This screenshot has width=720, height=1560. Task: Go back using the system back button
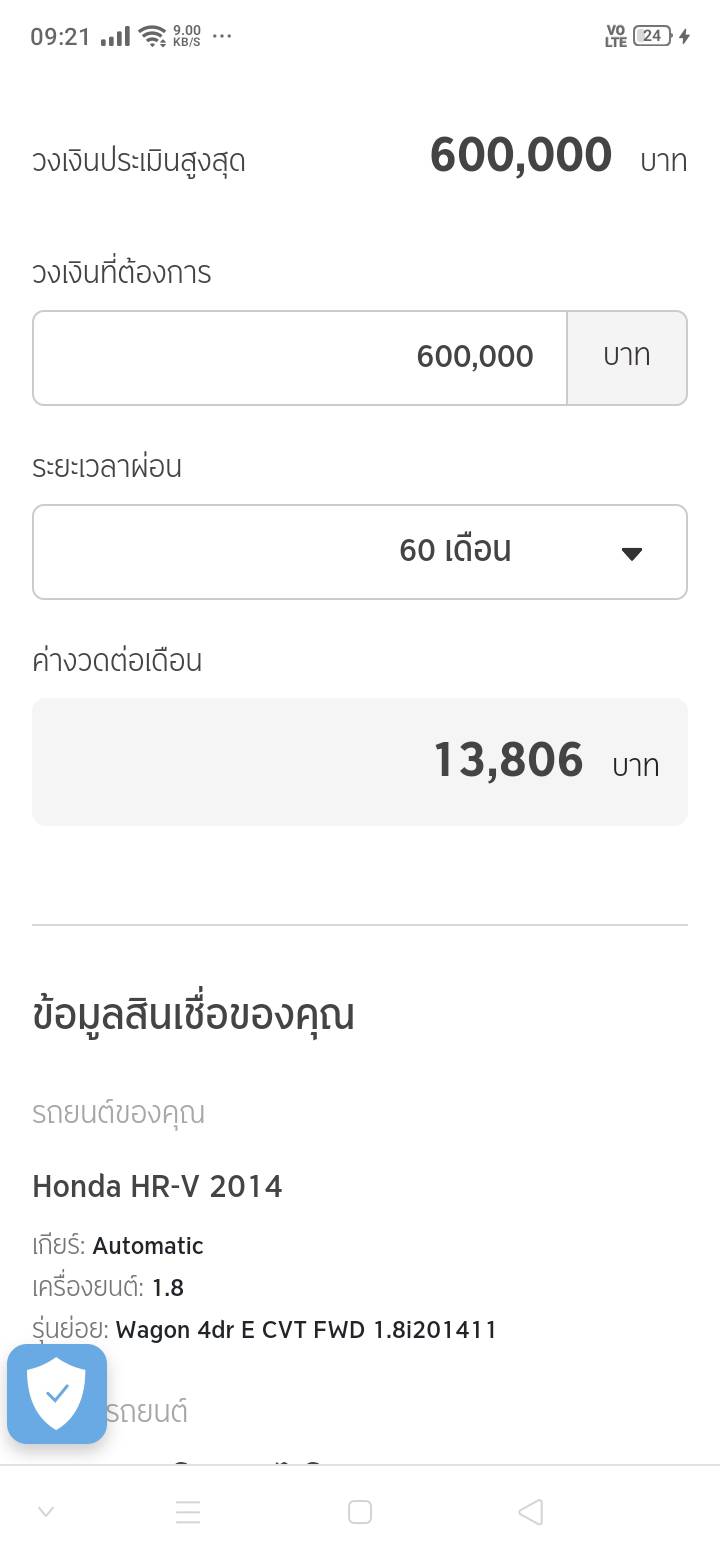pyautogui.click(x=531, y=1511)
